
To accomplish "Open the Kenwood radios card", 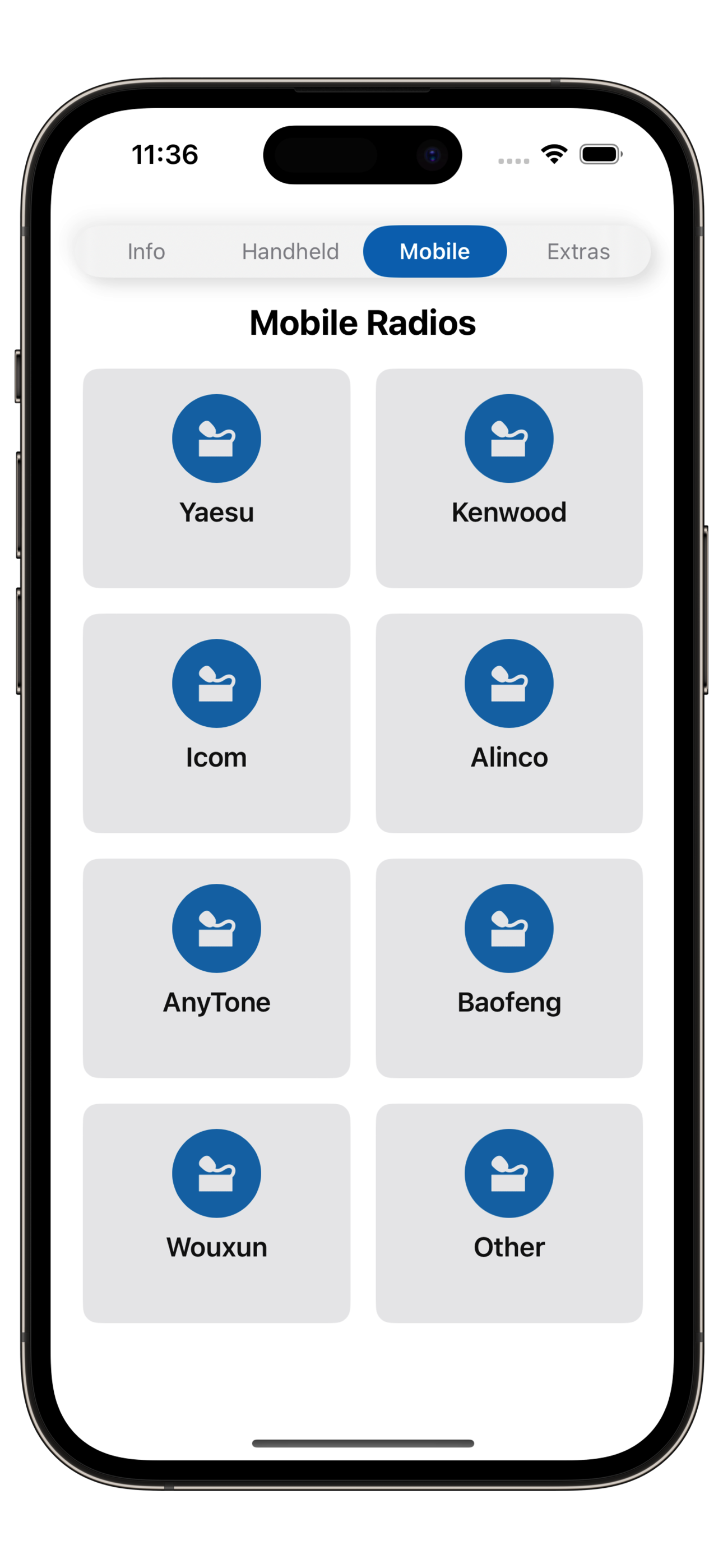I will 509,478.
